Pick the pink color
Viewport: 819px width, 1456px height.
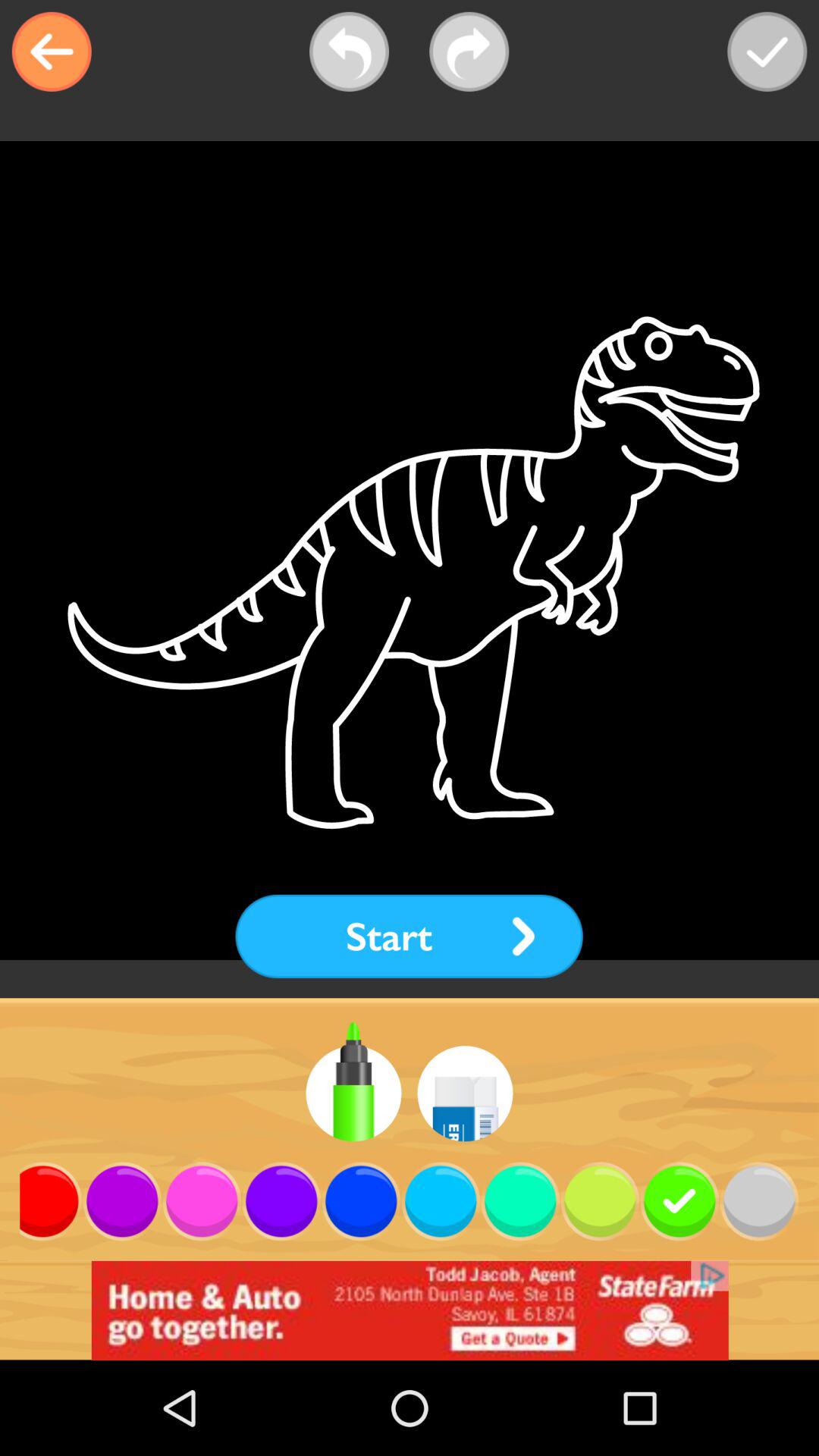pyautogui.click(x=202, y=1201)
